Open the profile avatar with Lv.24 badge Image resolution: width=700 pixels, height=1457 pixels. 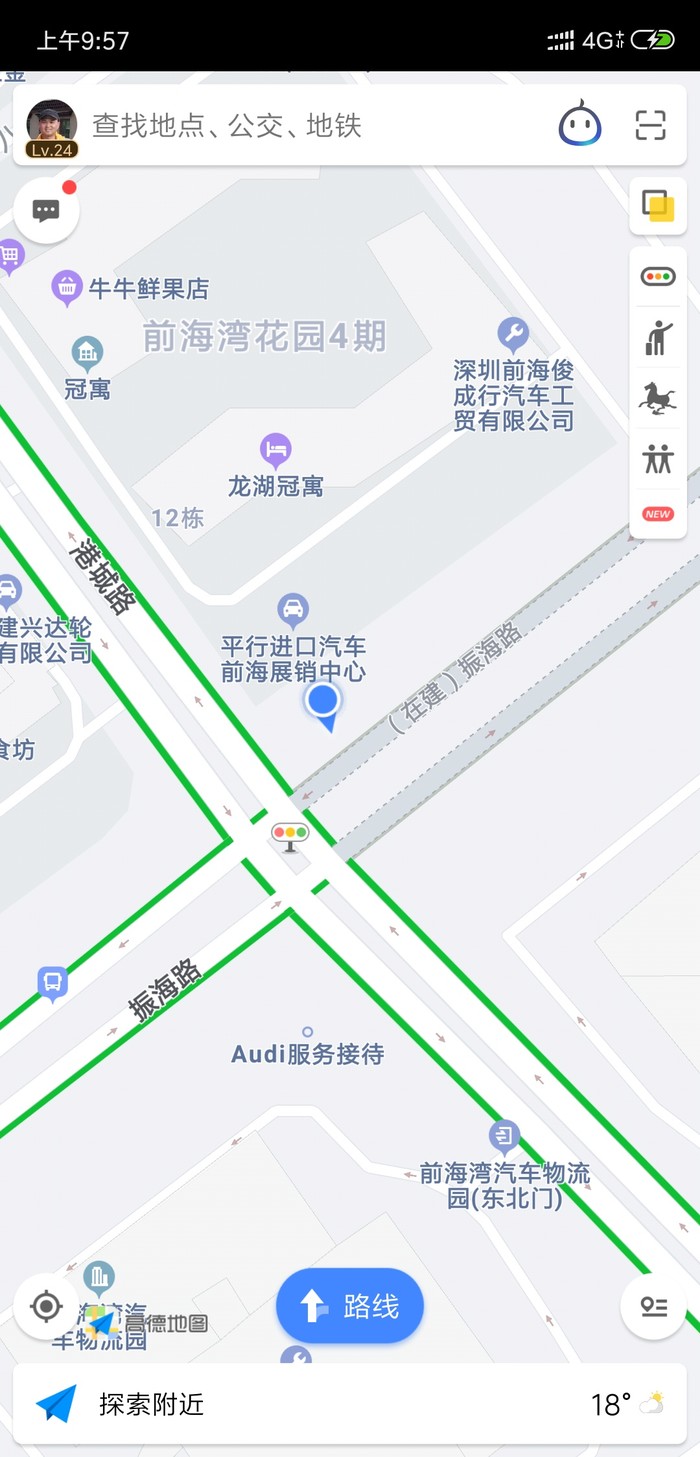tap(51, 128)
